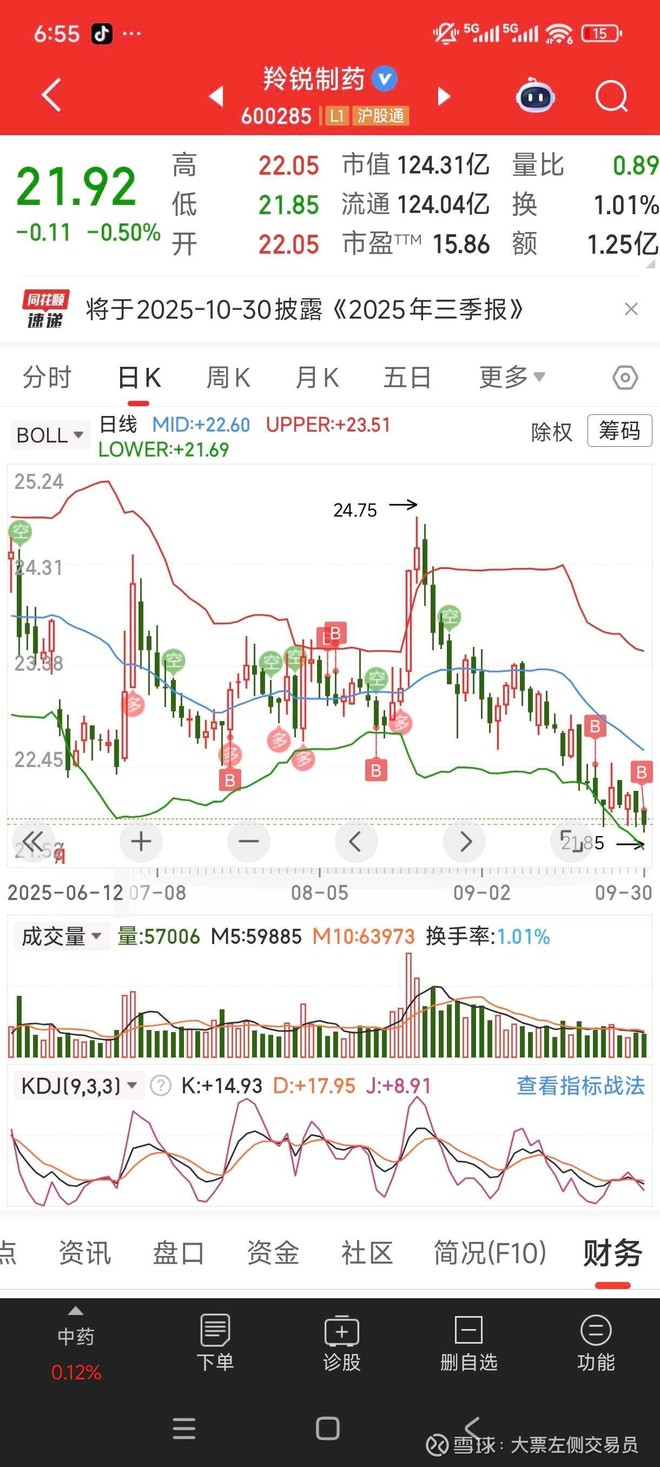Expand the 更多 chart options
660x1467 pixels.
coord(512,378)
